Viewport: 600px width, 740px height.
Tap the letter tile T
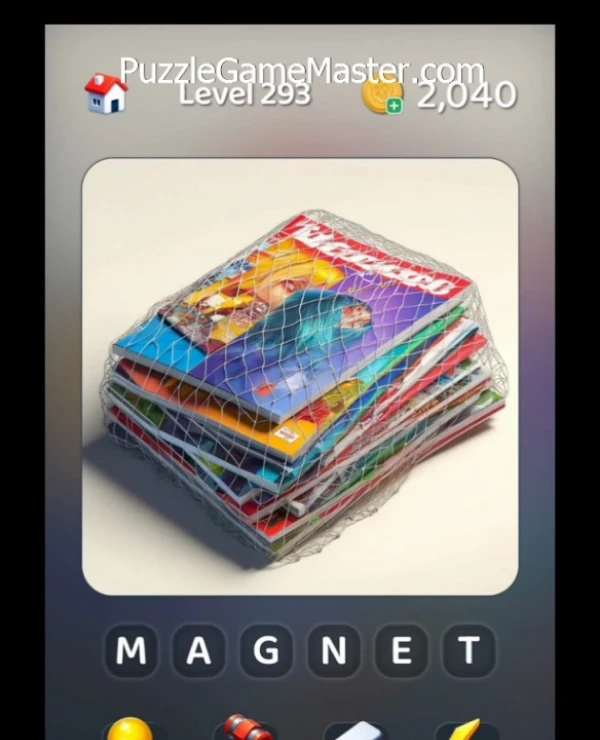469,652
